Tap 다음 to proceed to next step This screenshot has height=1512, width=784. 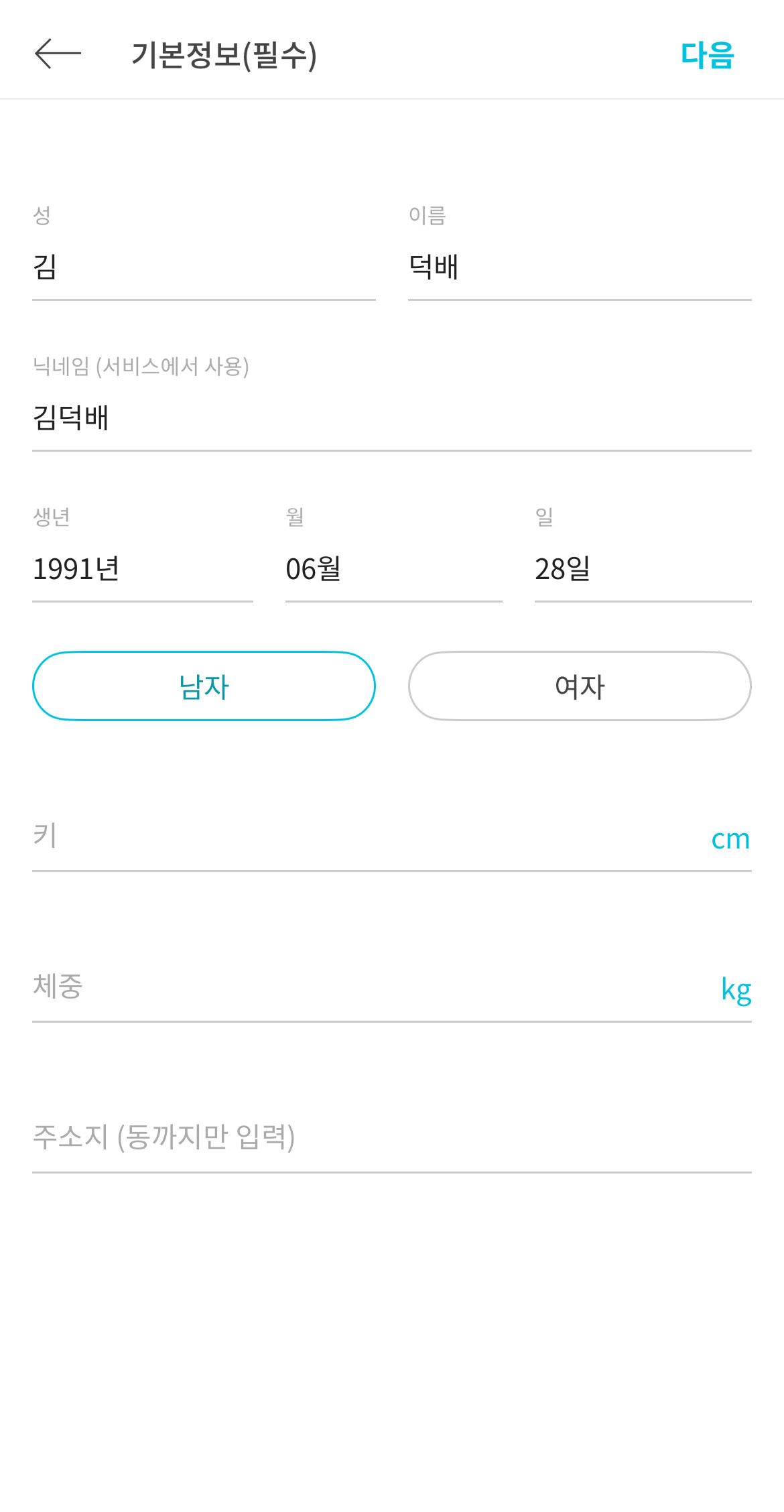708,55
